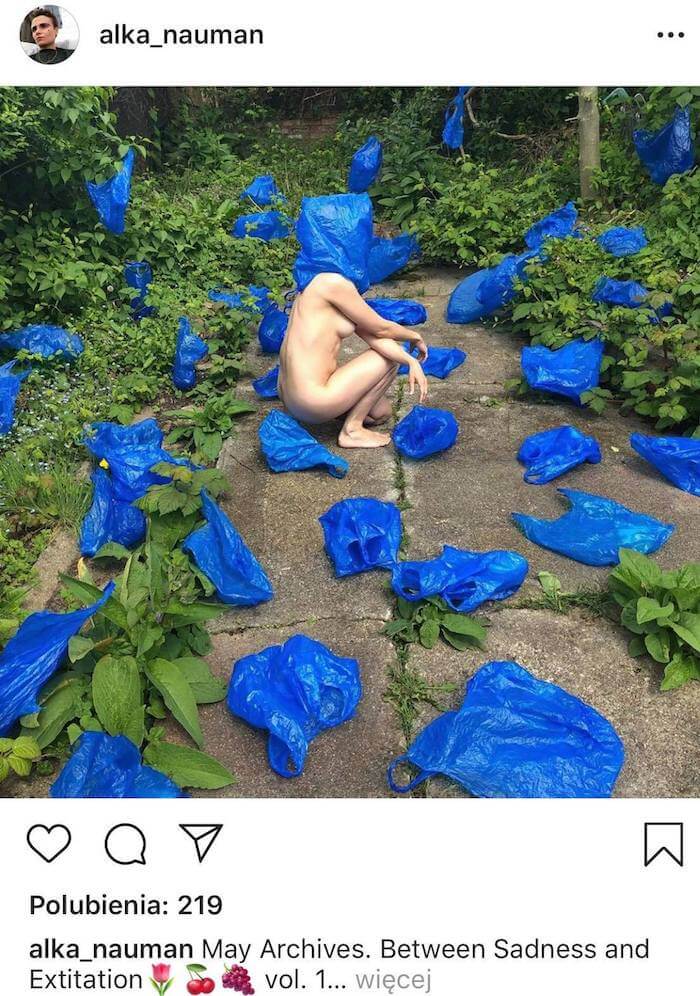Open alka_nauman's profile picture
Viewport: 700px width, 996px height.
pyautogui.click(x=49, y=35)
